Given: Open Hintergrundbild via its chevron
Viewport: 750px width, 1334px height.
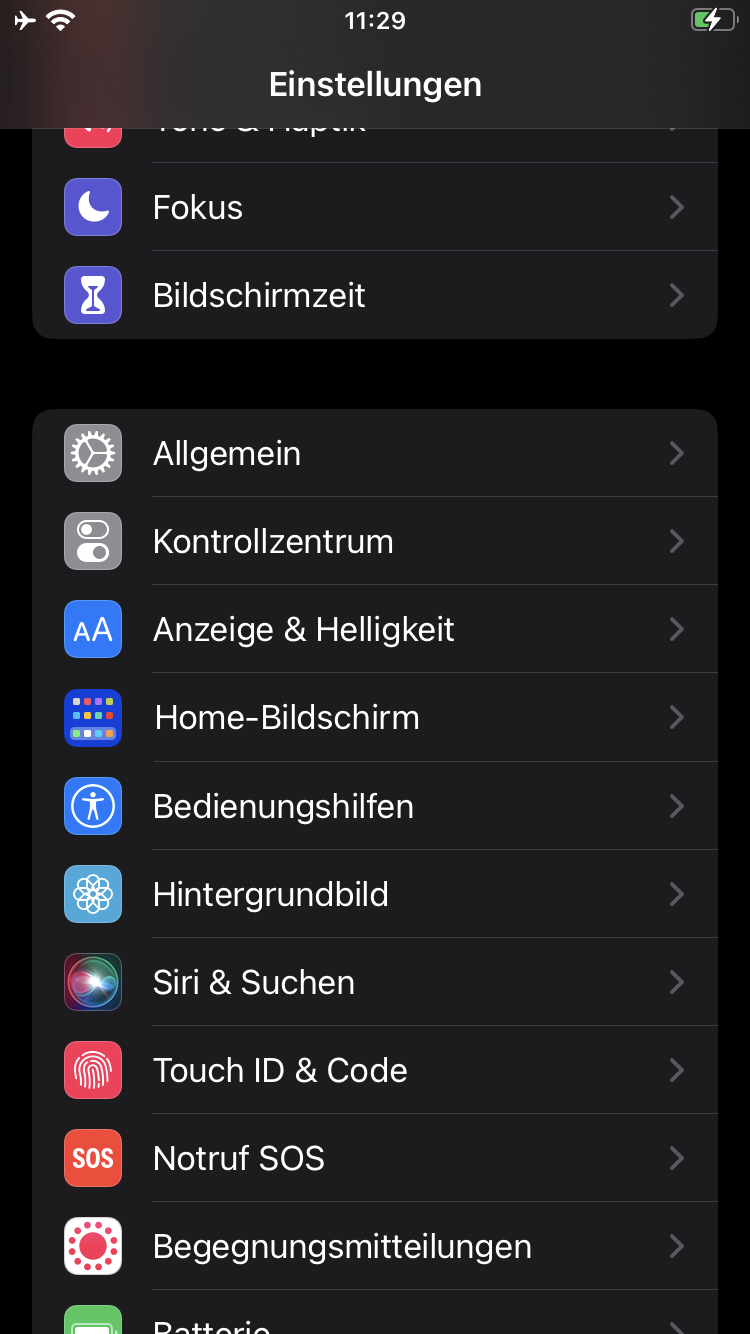Looking at the screenshot, I should (x=677, y=894).
